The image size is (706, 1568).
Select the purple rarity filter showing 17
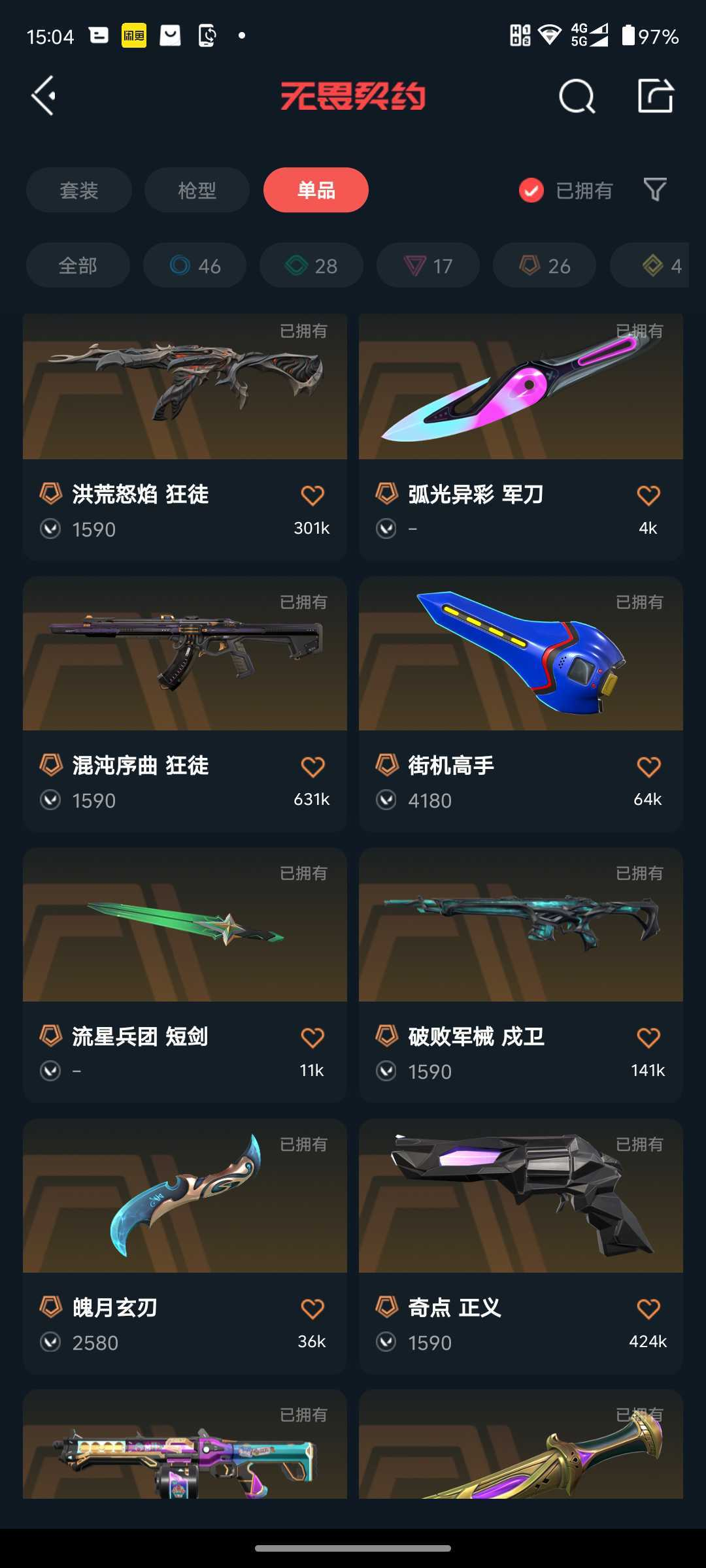[x=428, y=265]
